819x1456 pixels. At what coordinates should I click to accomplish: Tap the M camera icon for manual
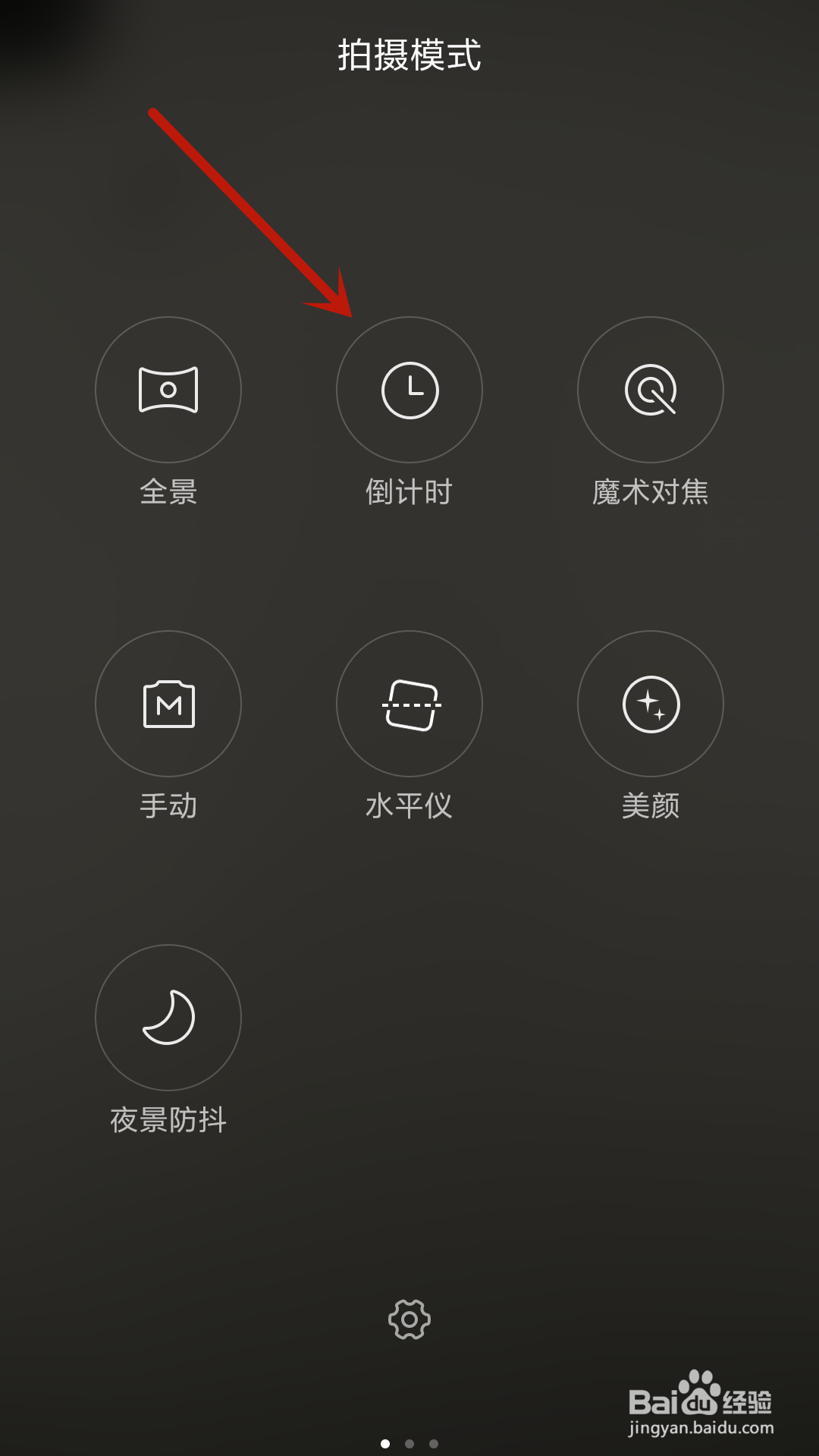[x=168, y=704]
